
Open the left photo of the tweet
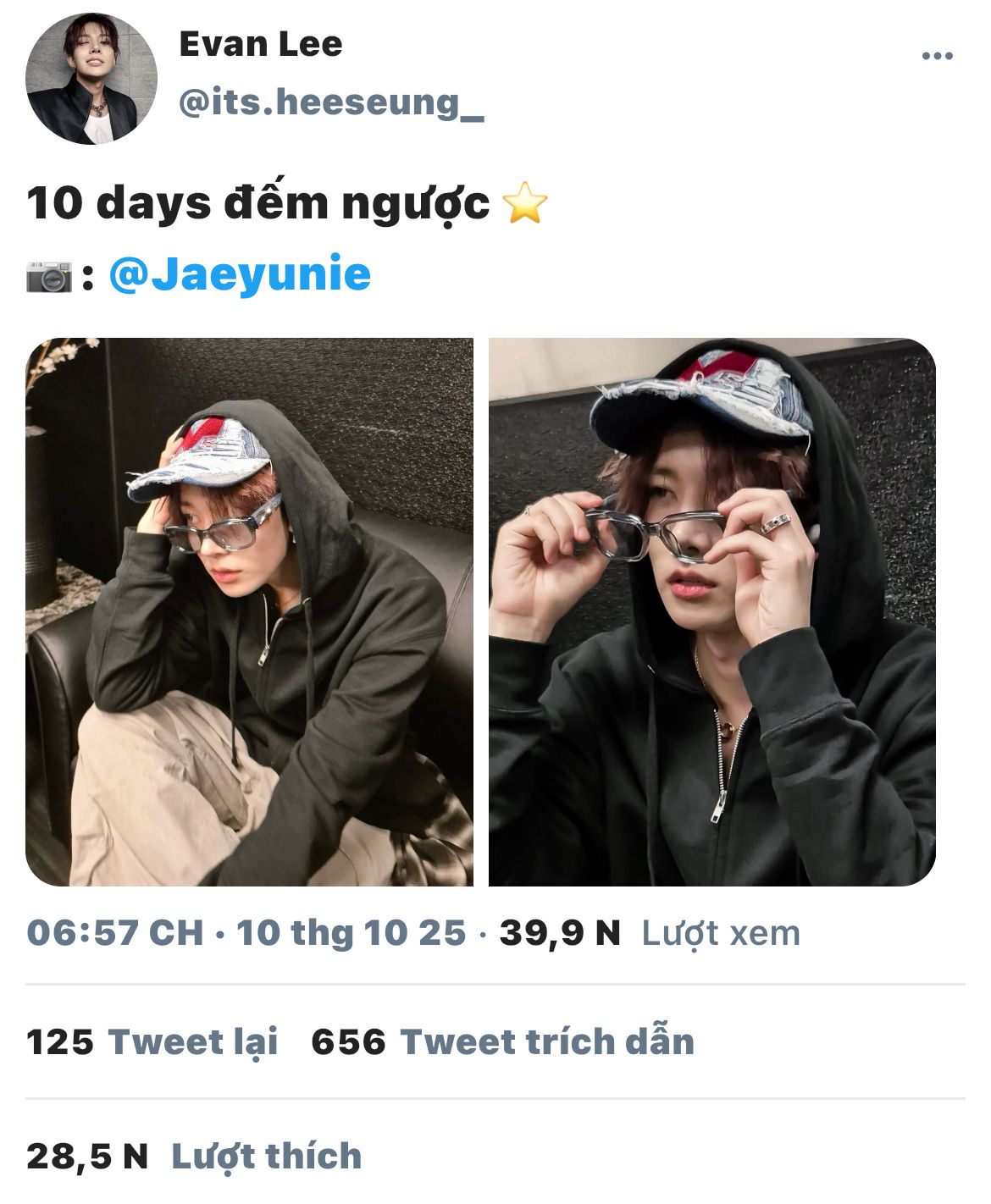pyautogui.click(x=249, y=611)
